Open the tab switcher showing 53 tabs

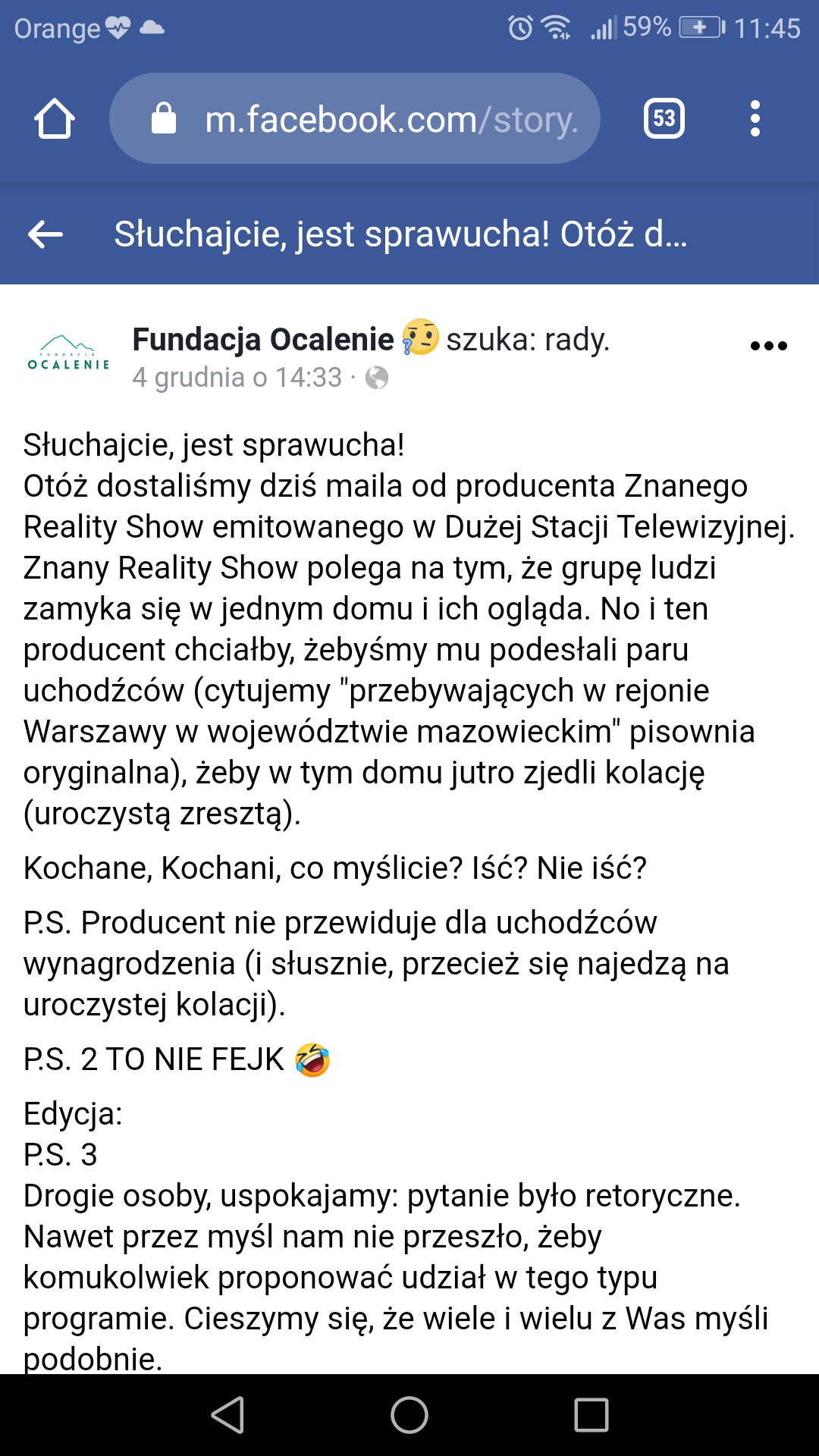point(664,119)
